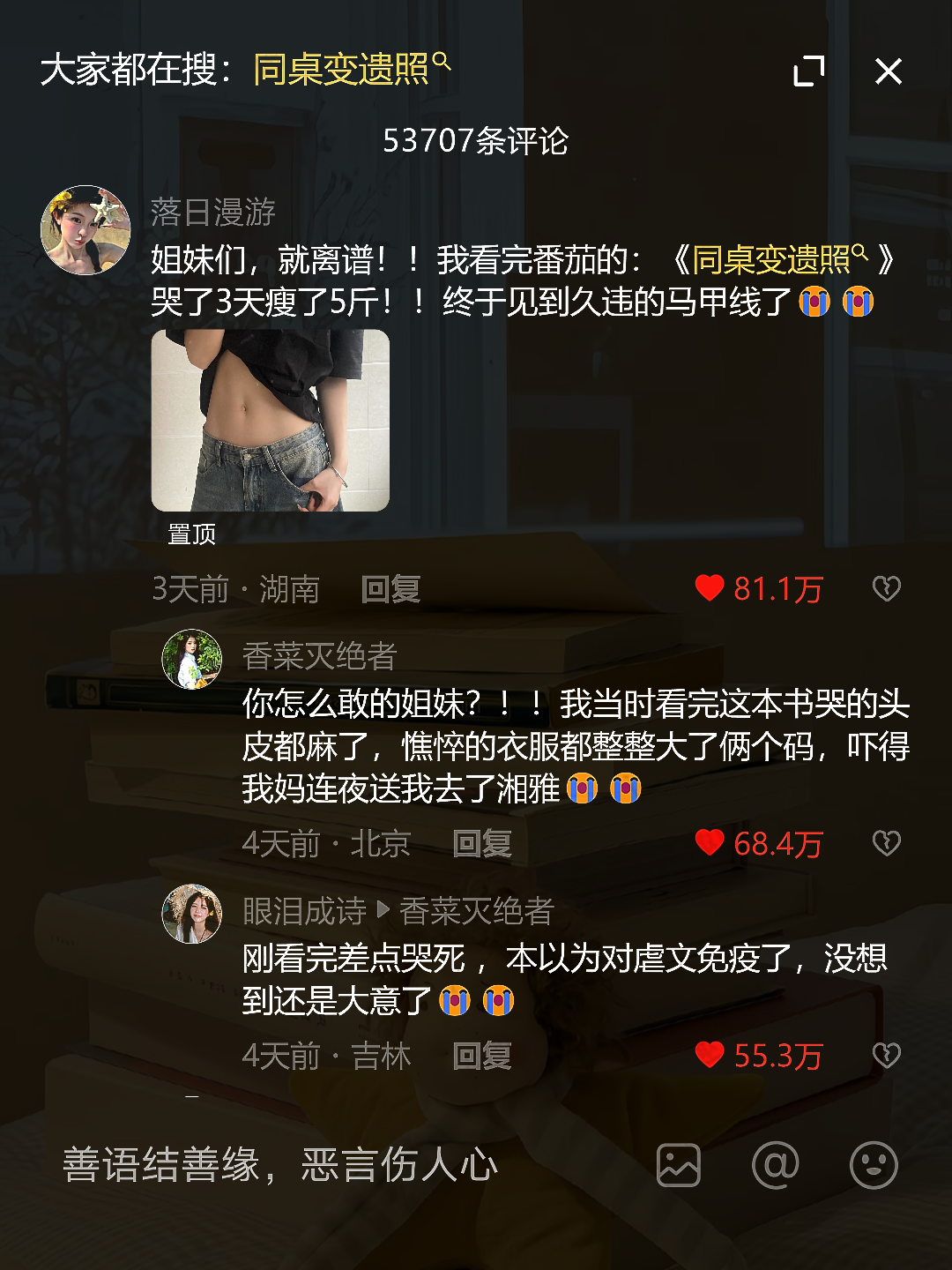
Task: Like 香菜灭绝者's comment with 68.4万 likes
Action: coord(758,844)
